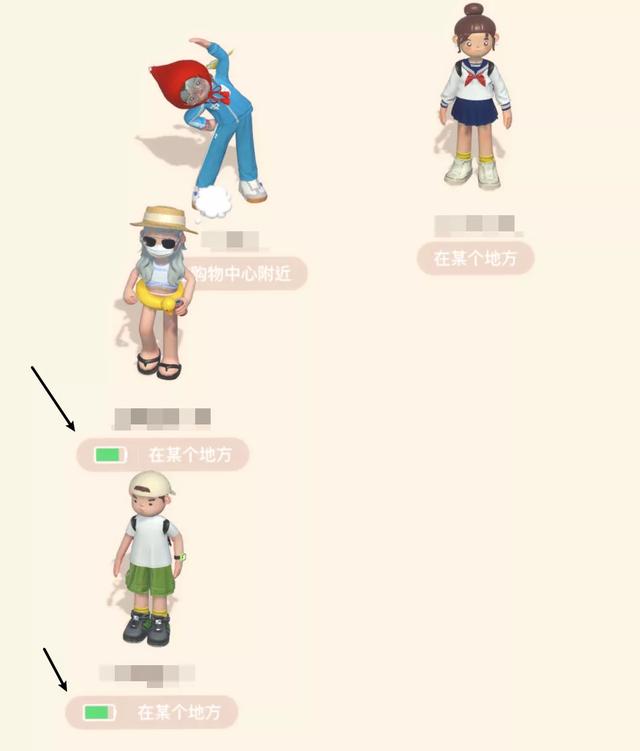The height and width of the screenshot is (751, 640).
Task: Tap 在某个地方 pill under the sailor uniform avatar
Action: tap(476, 258)
